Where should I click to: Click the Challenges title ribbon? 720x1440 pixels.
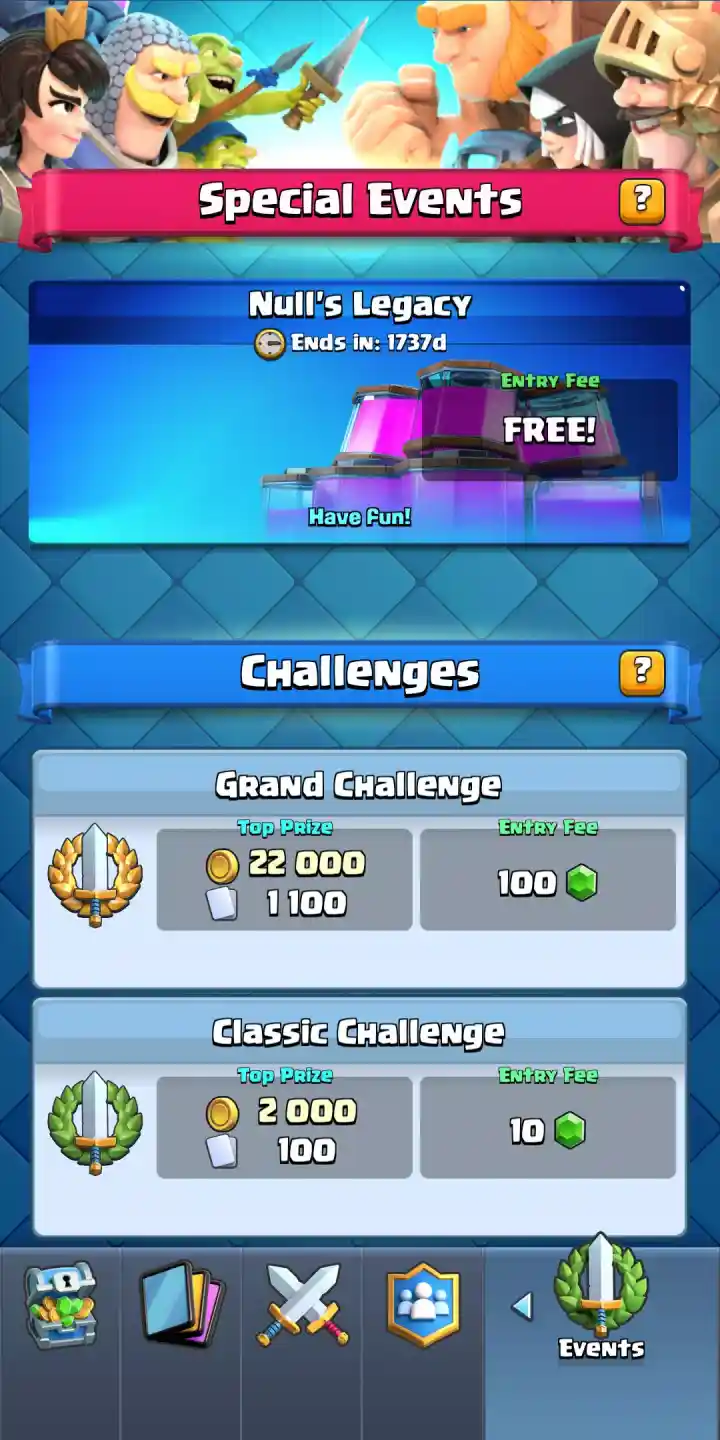coord(360,672)
